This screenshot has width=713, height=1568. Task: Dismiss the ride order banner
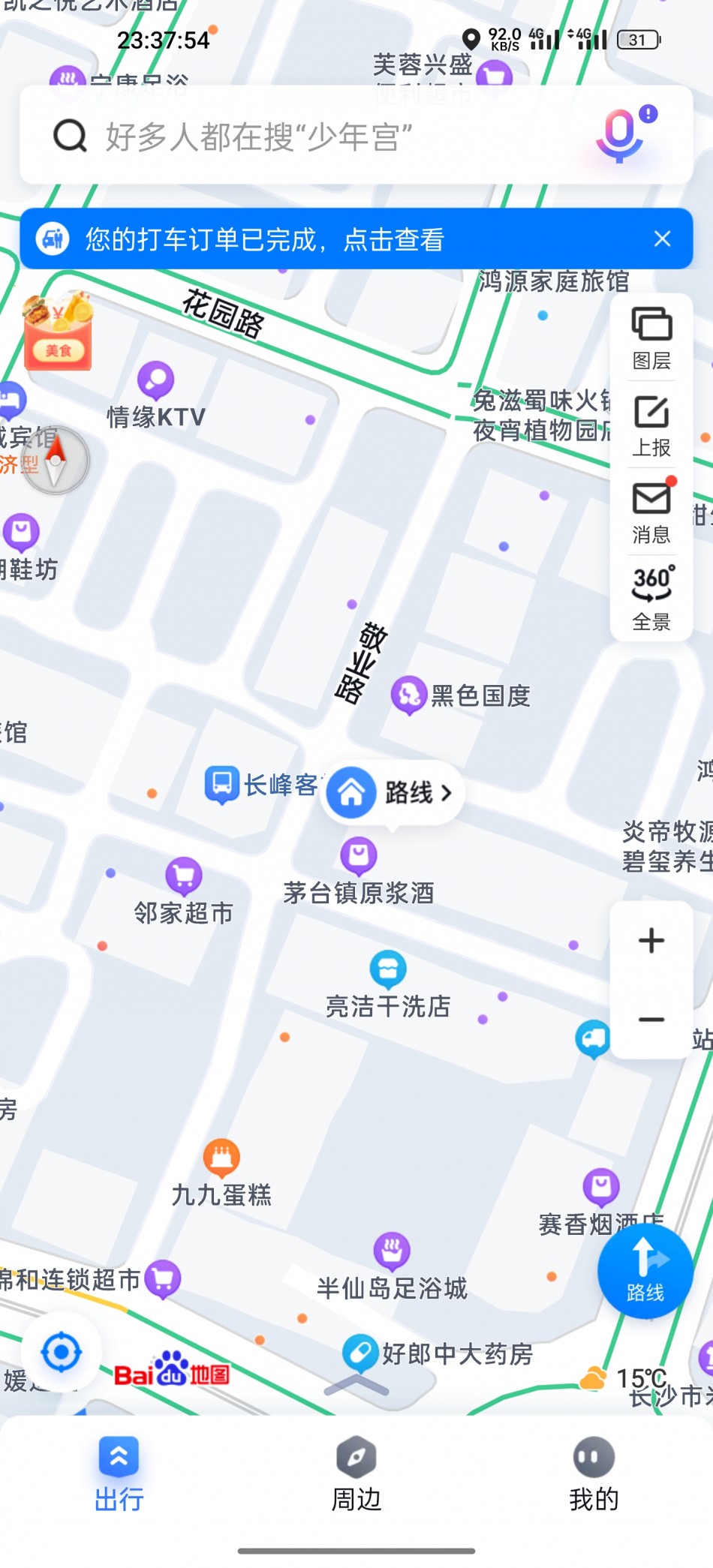(x=662, y=239)
